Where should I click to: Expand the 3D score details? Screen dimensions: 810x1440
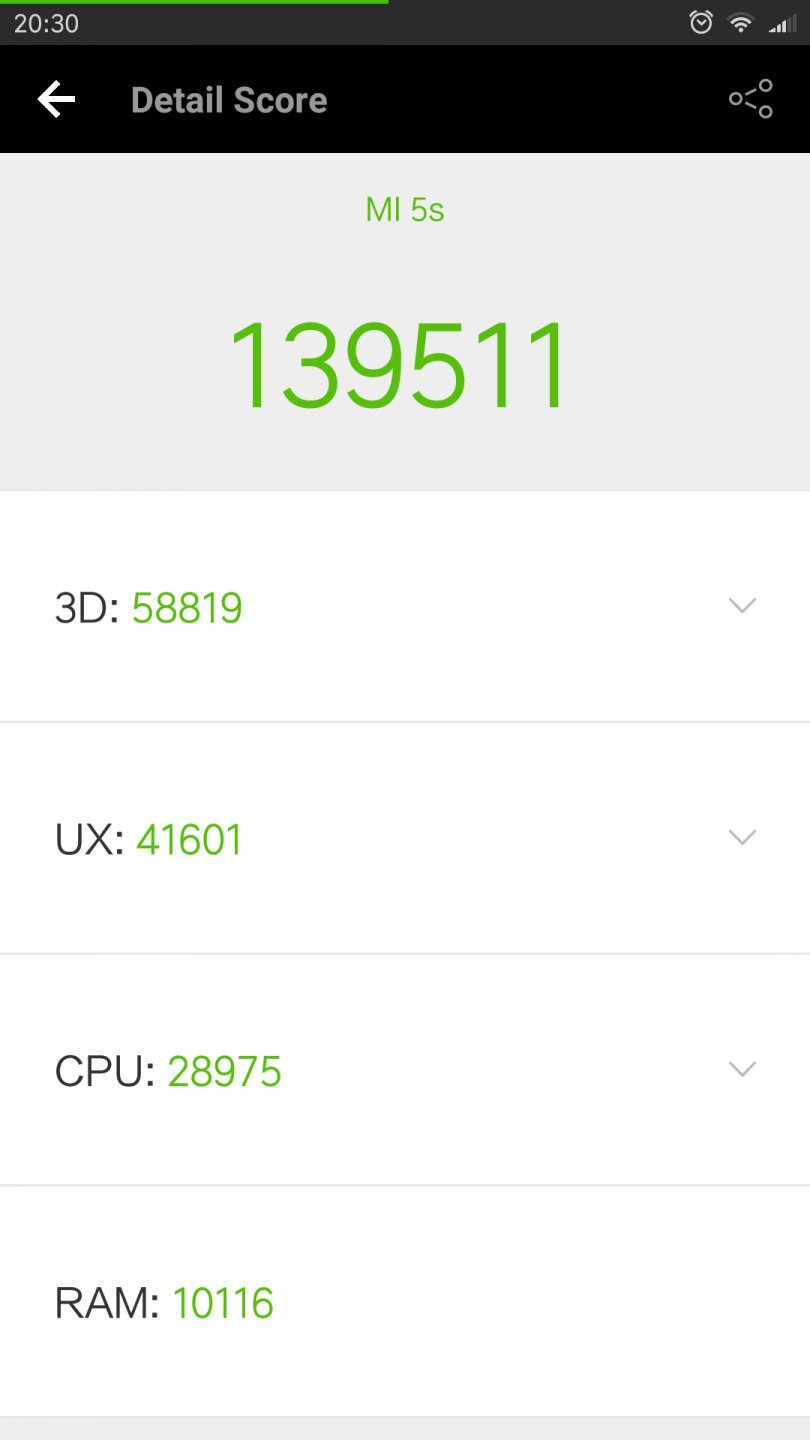(x=741, y=606)
